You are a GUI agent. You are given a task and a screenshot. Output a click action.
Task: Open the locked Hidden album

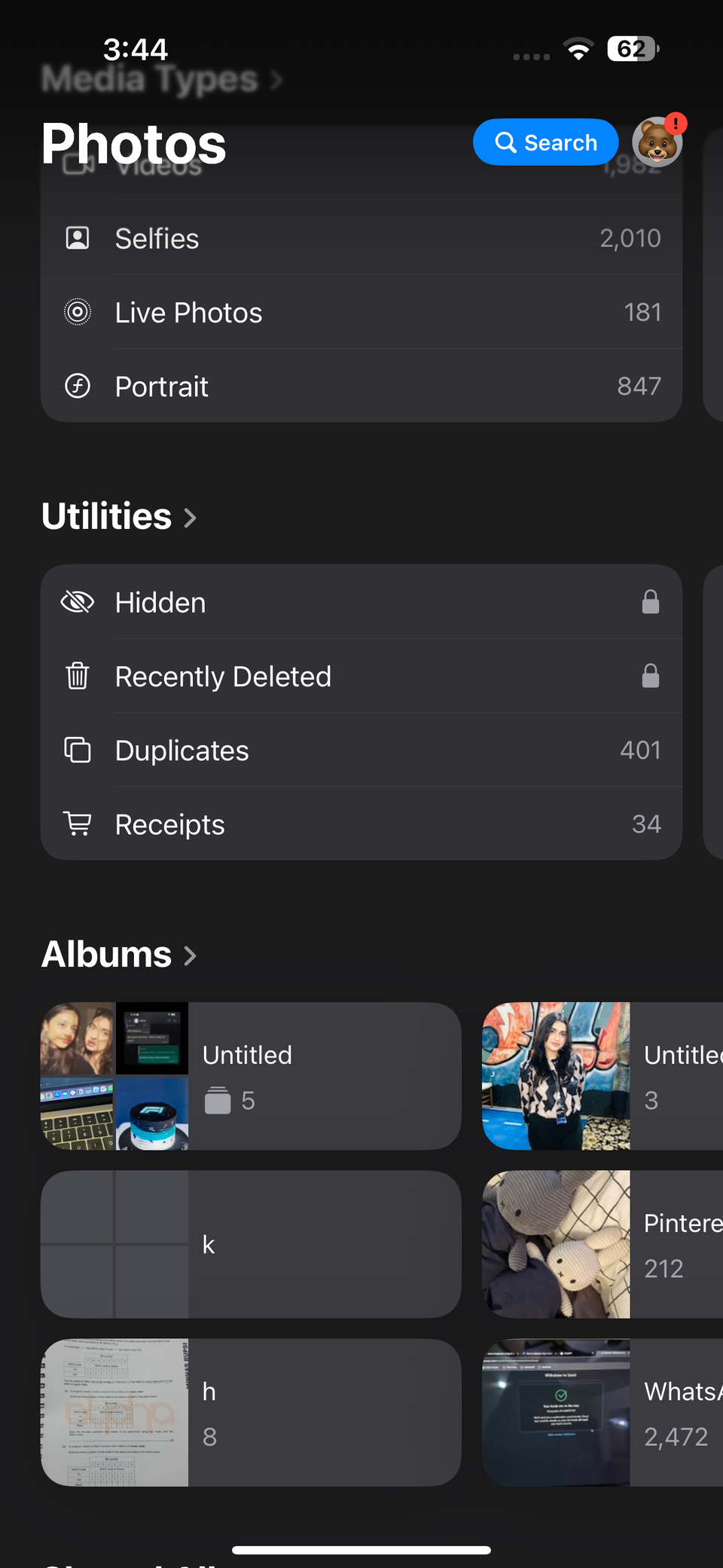point(361,603)
